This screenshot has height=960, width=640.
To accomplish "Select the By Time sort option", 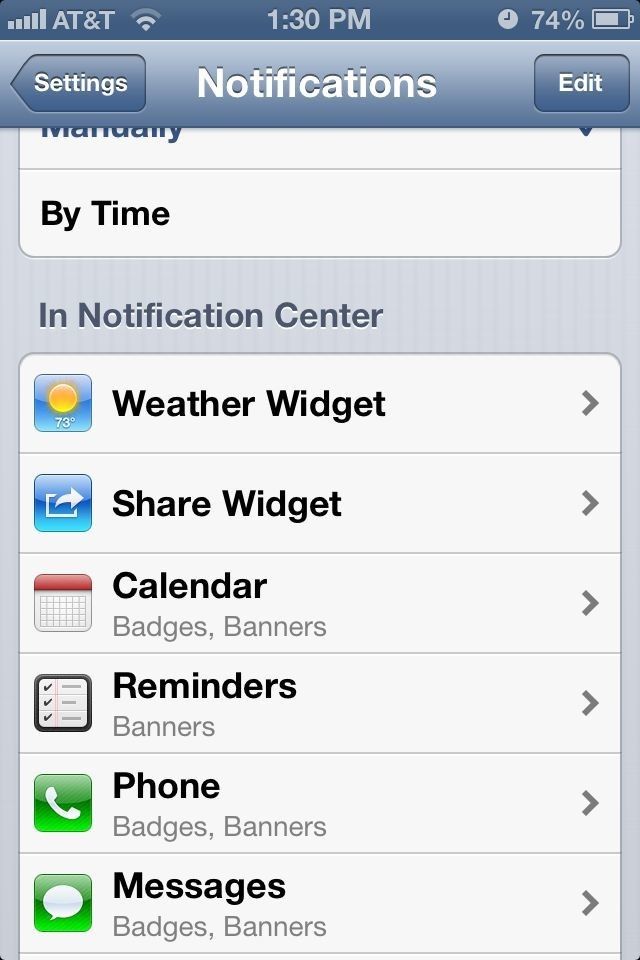I will tap(320, 214).
